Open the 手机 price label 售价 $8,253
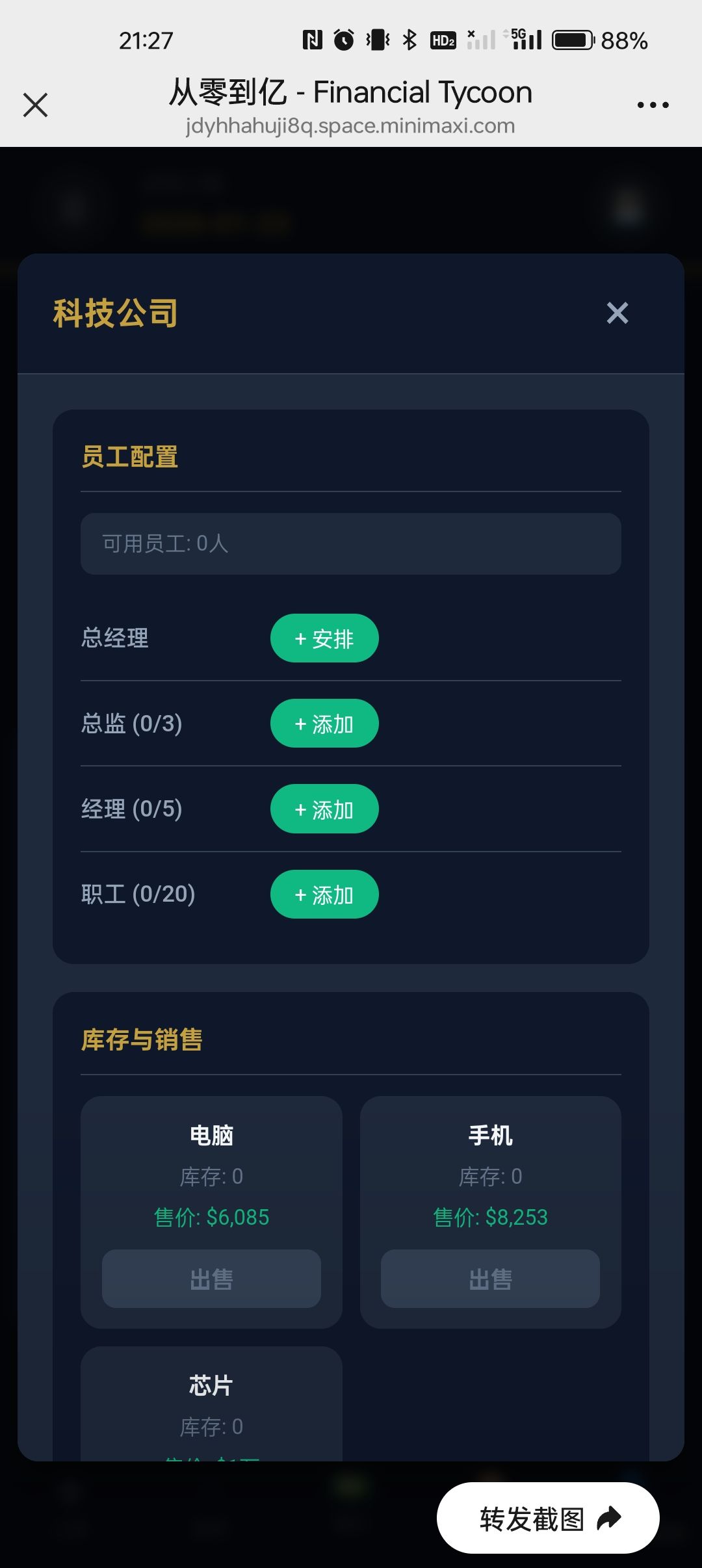This screenshot has width=702, height=1568. point(490,1216)
